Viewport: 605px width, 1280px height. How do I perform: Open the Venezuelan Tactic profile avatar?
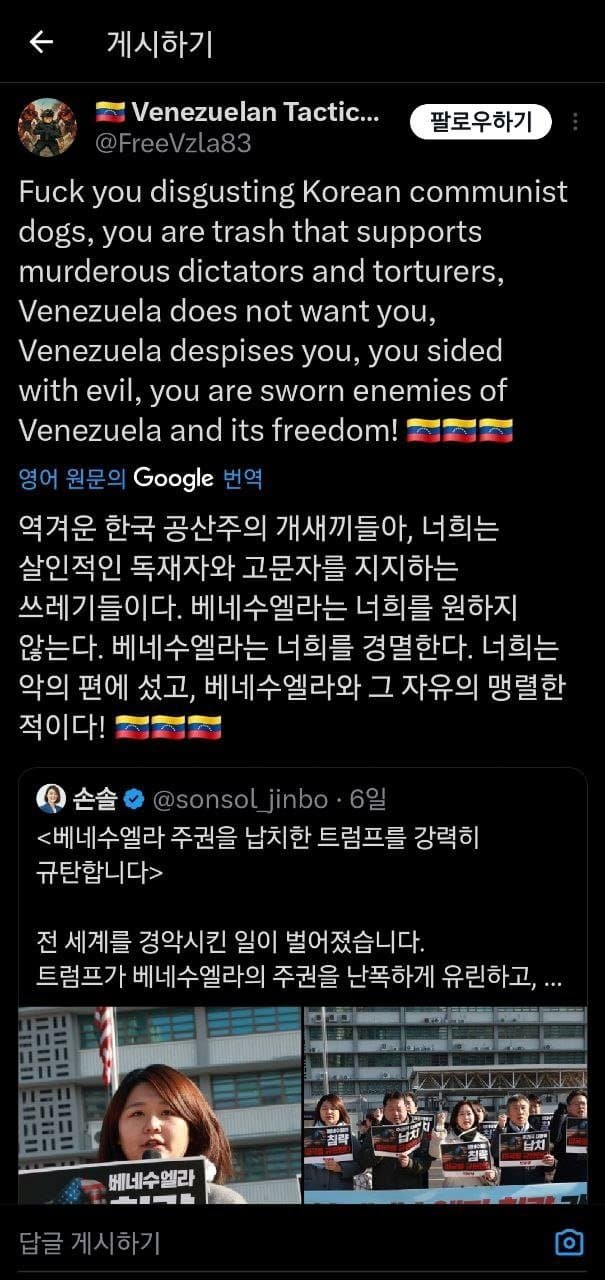(x=47, y=127)
